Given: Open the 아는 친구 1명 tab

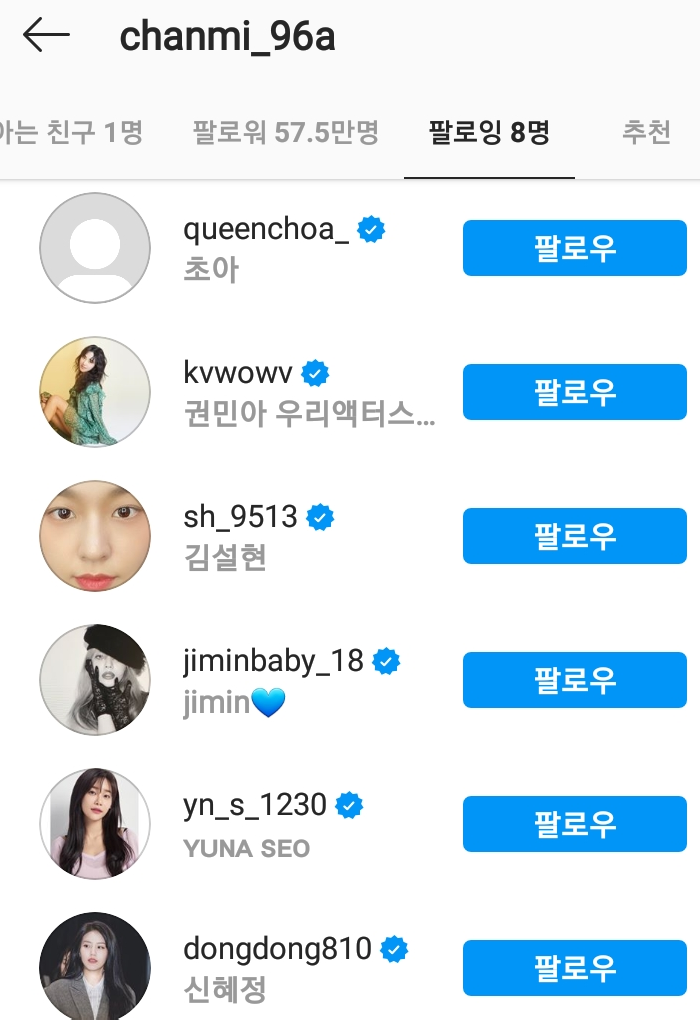Looking at the screenshot, I should 72,133.
